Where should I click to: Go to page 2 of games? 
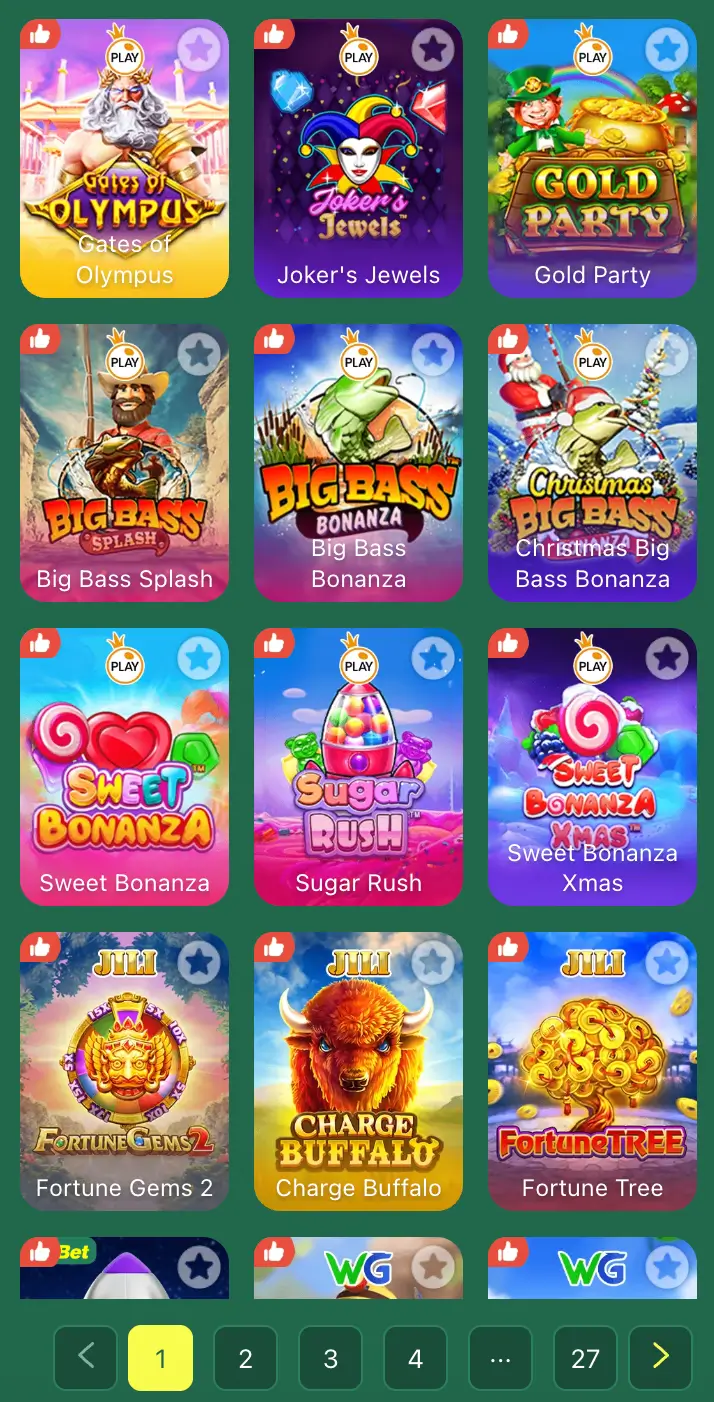(x=245, y=1358)
